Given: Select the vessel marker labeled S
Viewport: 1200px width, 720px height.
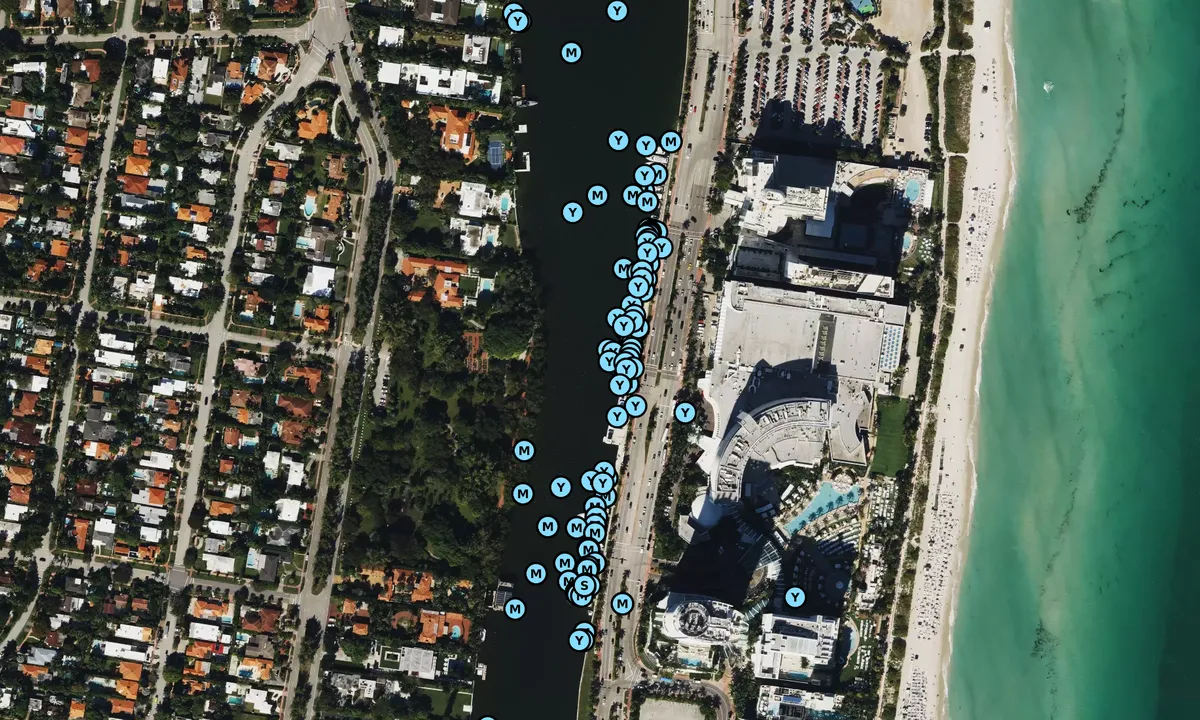Looking at the screenshot, I should (584, 585).
